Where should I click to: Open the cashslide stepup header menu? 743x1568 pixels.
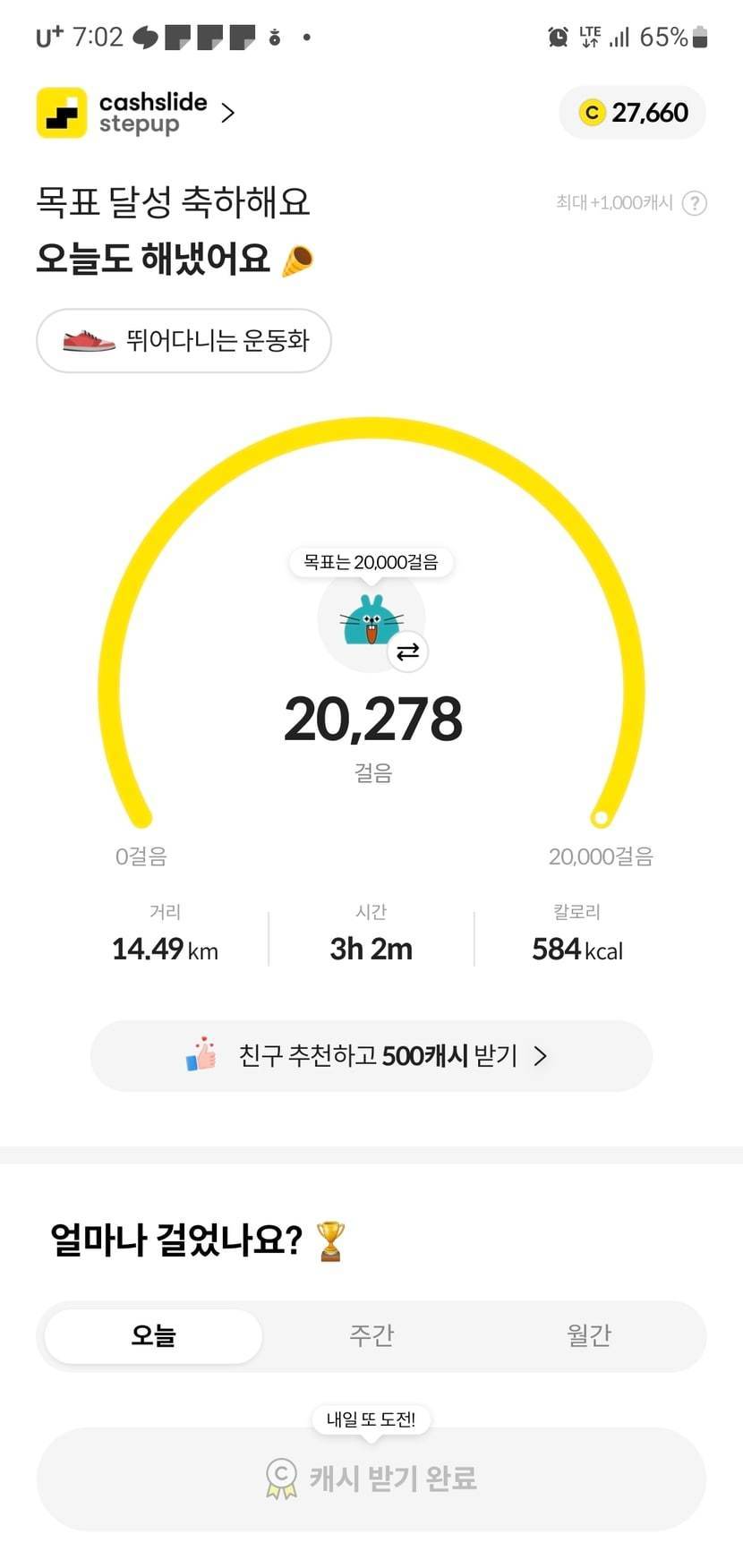pyautogui.click(x=137, y=113)
